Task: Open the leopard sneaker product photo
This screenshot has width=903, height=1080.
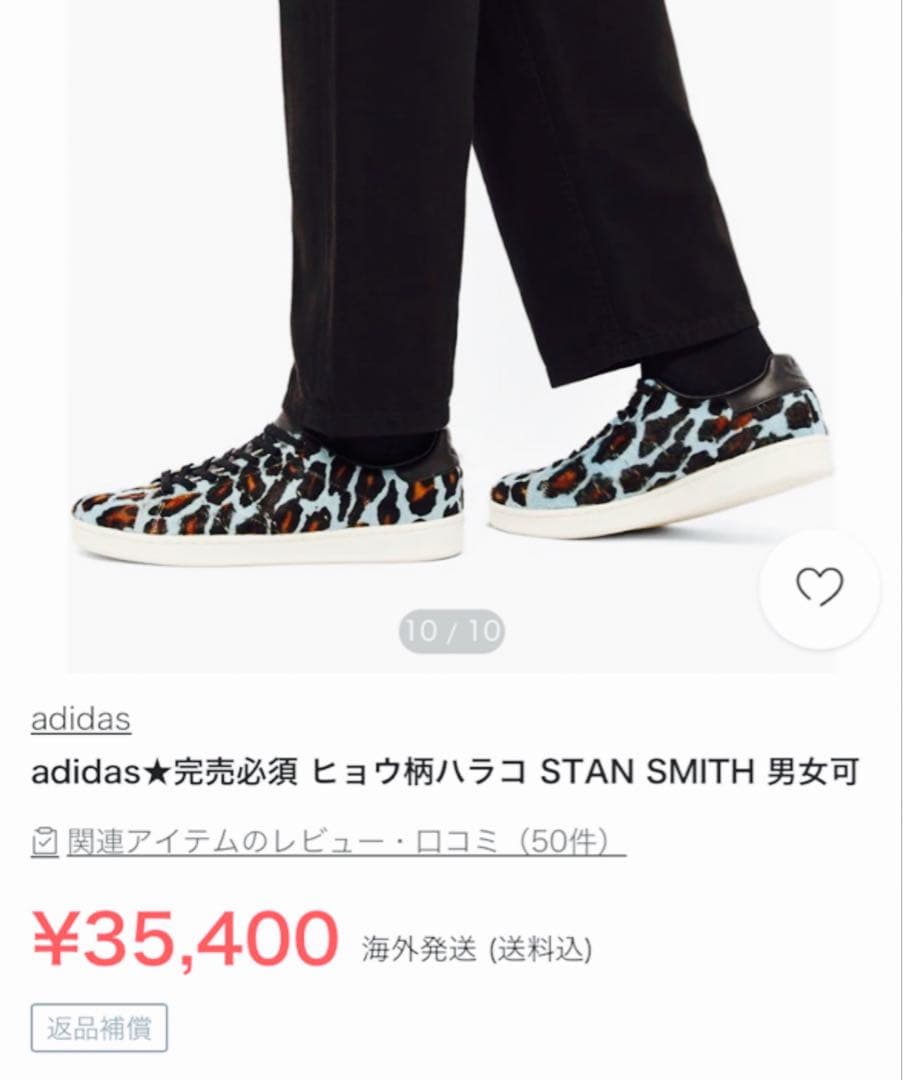Action: point(450,330)
